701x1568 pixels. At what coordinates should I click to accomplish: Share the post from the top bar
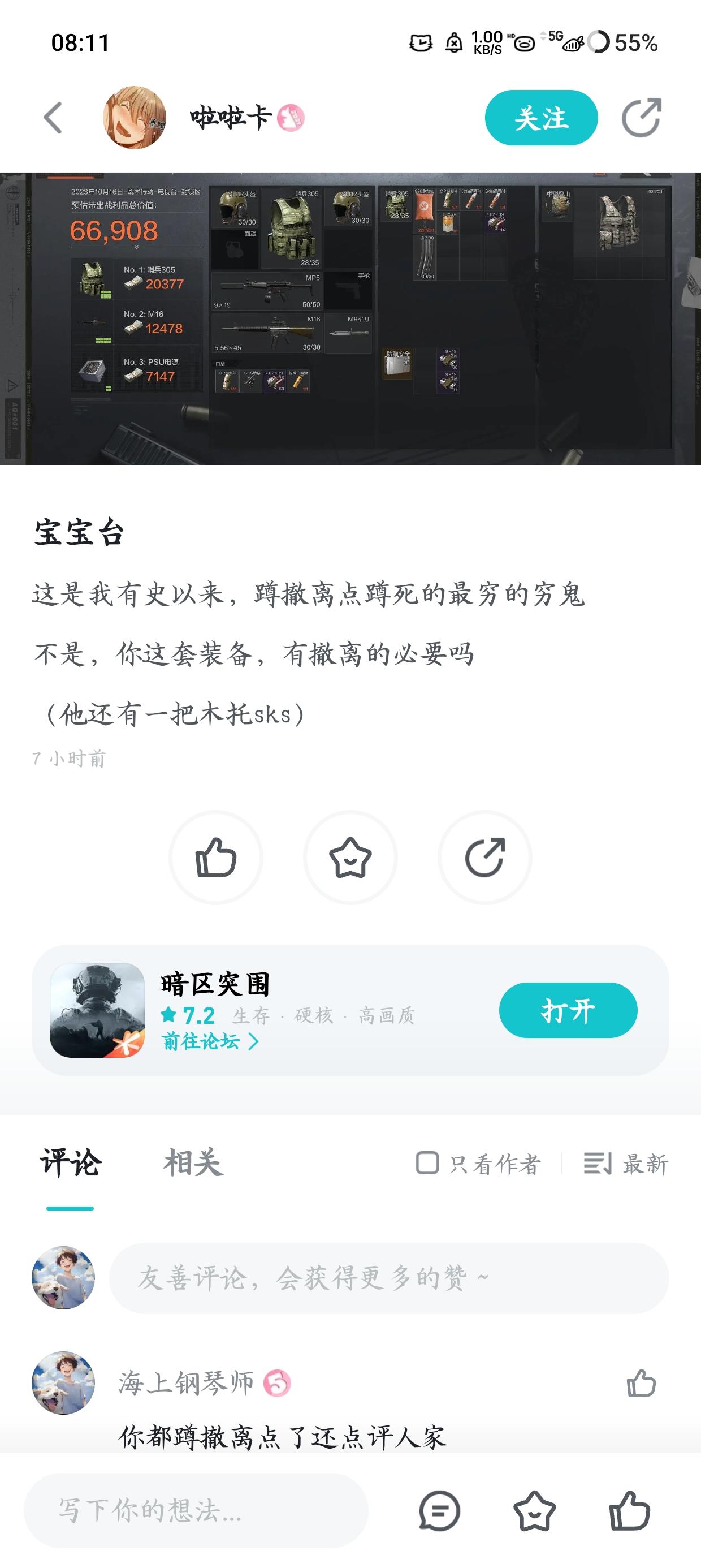pos(642,118)
